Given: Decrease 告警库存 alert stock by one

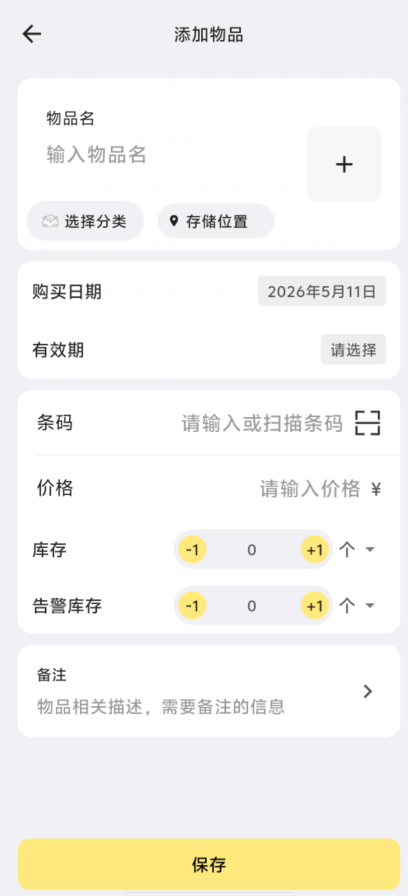Looking at the screenshot, I should [193, 606].
